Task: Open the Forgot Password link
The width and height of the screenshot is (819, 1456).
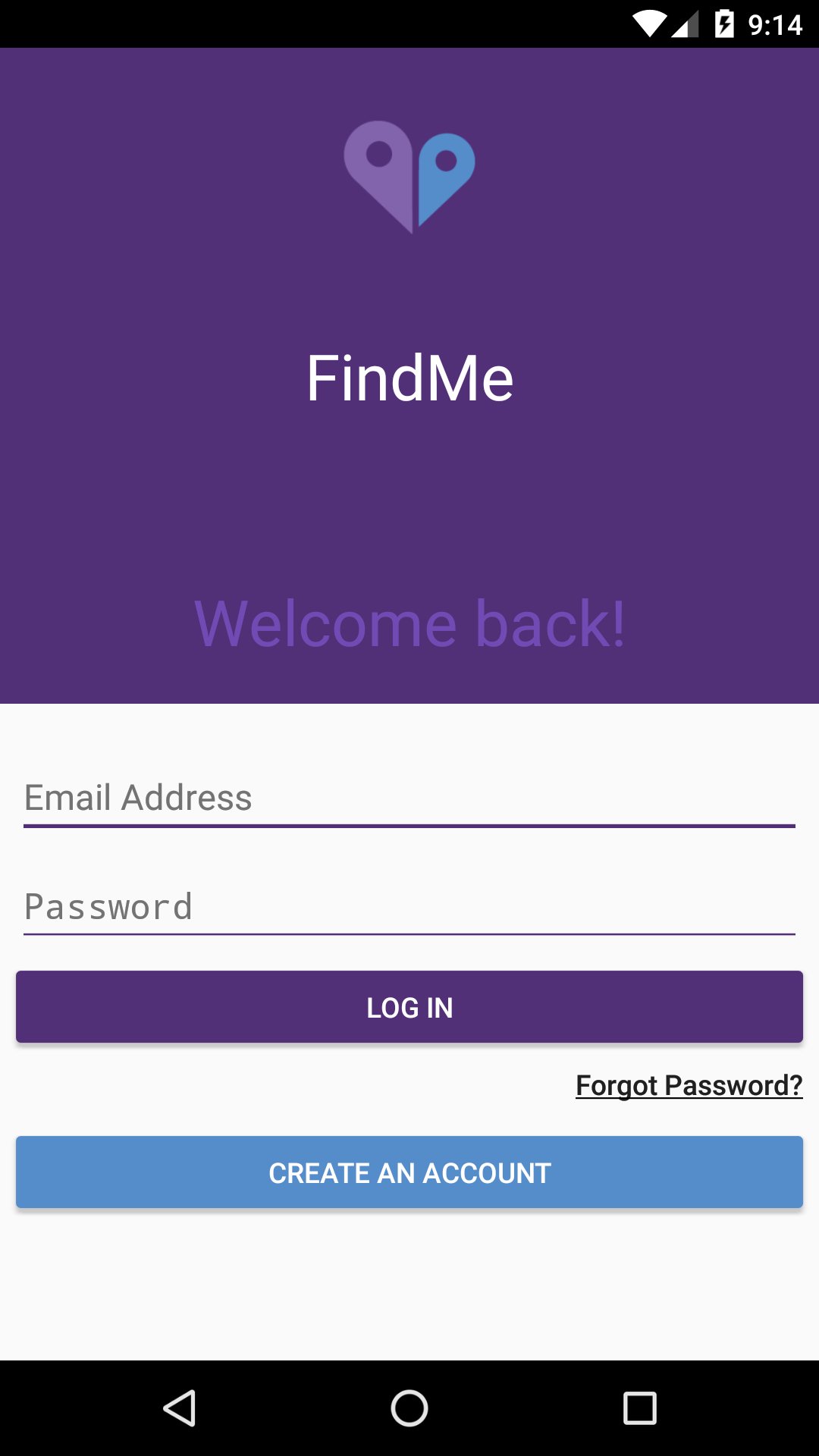Action: coord(689,1085)
